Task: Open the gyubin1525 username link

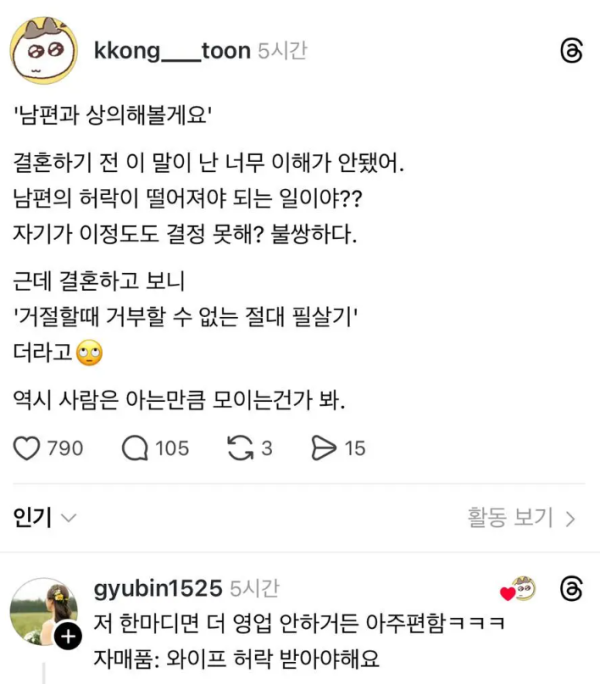Action: (156, 589)
